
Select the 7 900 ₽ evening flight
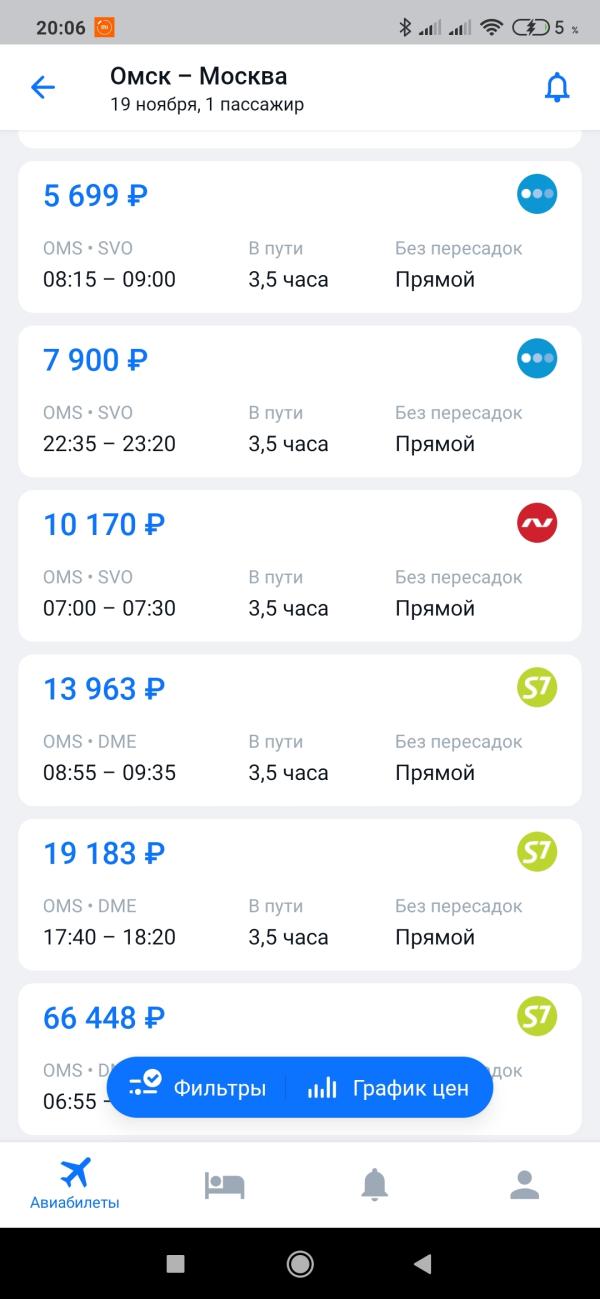pos(299,401)
